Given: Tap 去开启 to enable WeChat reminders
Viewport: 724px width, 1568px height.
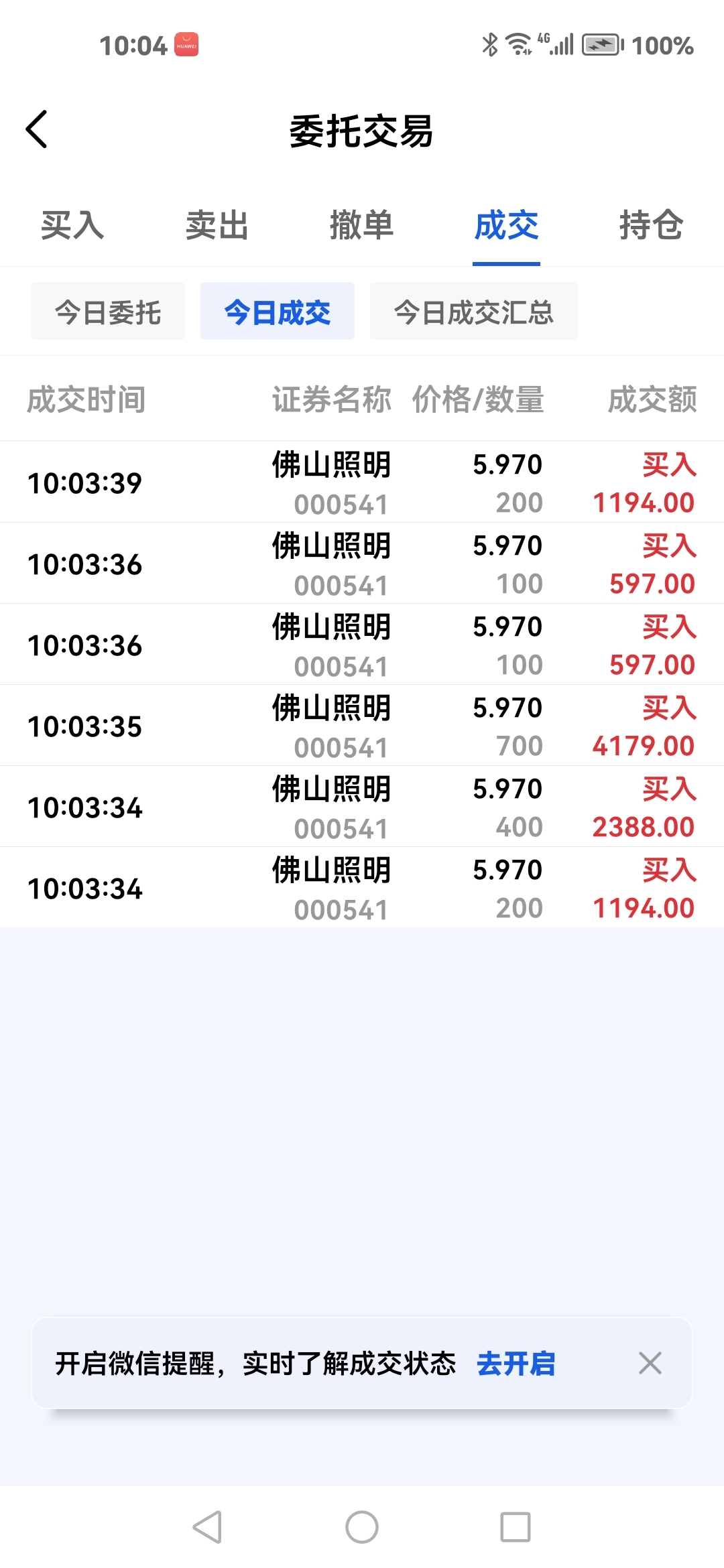Looking at the screenshot, I should point(516,1364).
